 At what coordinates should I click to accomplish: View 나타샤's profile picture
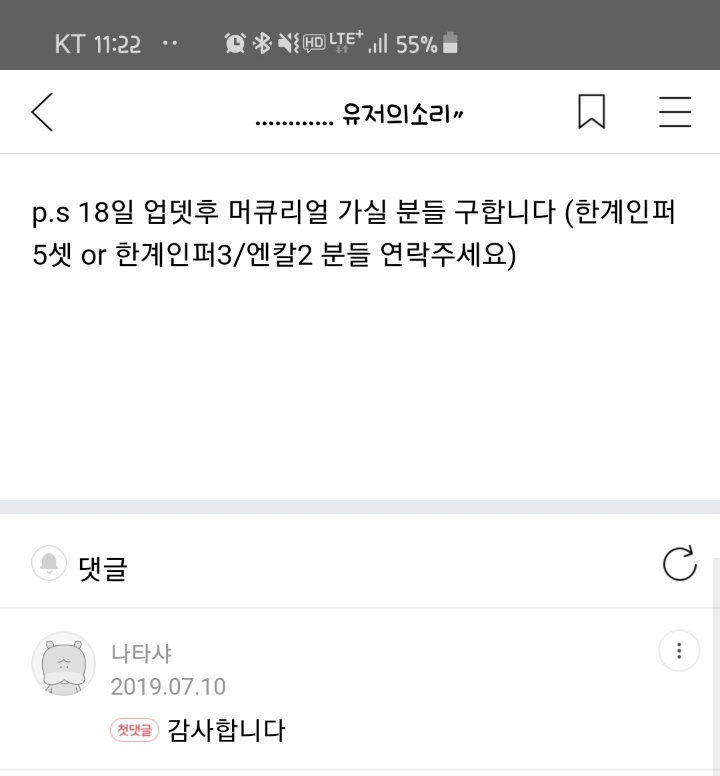tap(63, 663)
